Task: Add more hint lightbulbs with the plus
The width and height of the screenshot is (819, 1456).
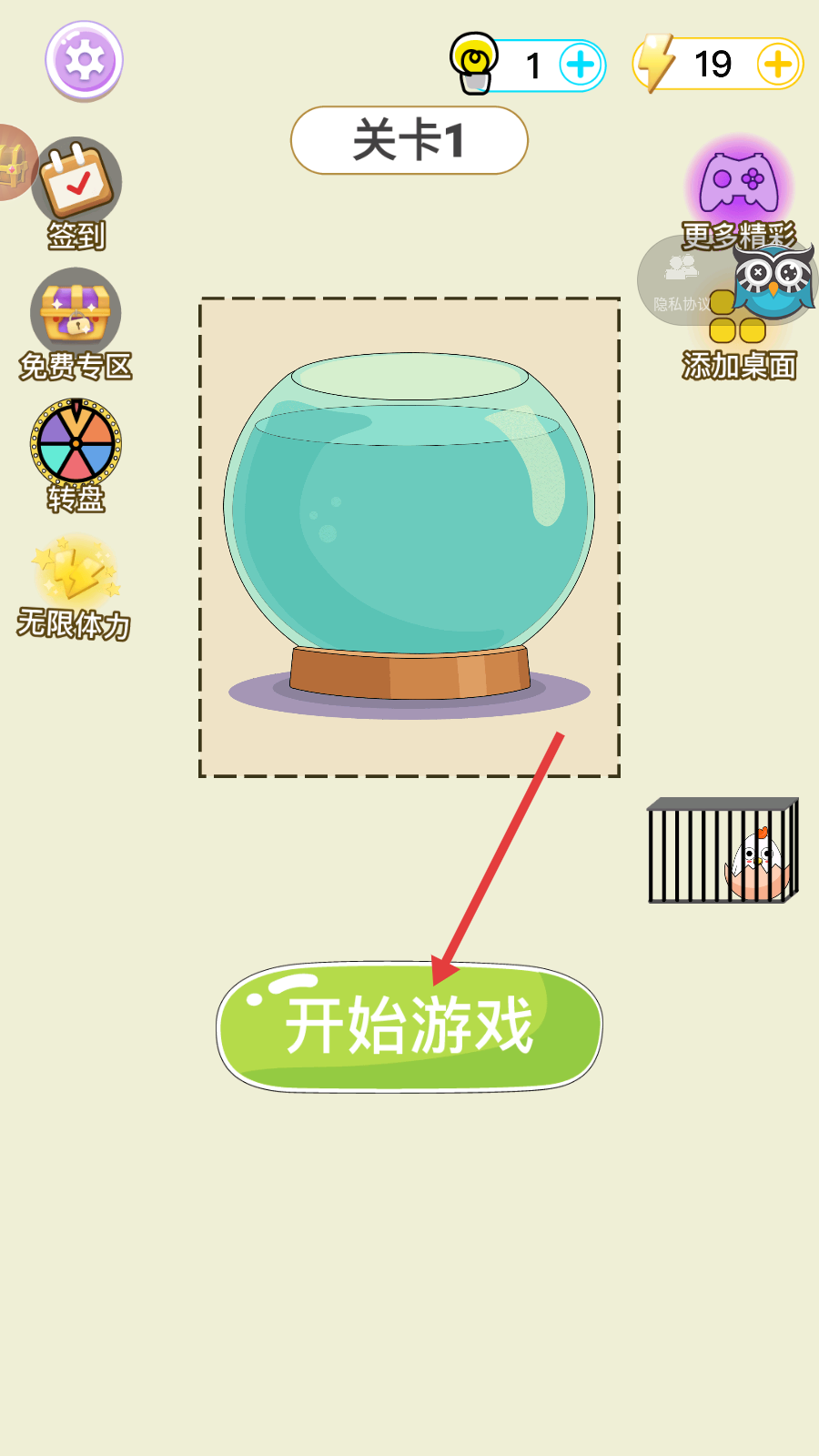Action: pos(581,66)
